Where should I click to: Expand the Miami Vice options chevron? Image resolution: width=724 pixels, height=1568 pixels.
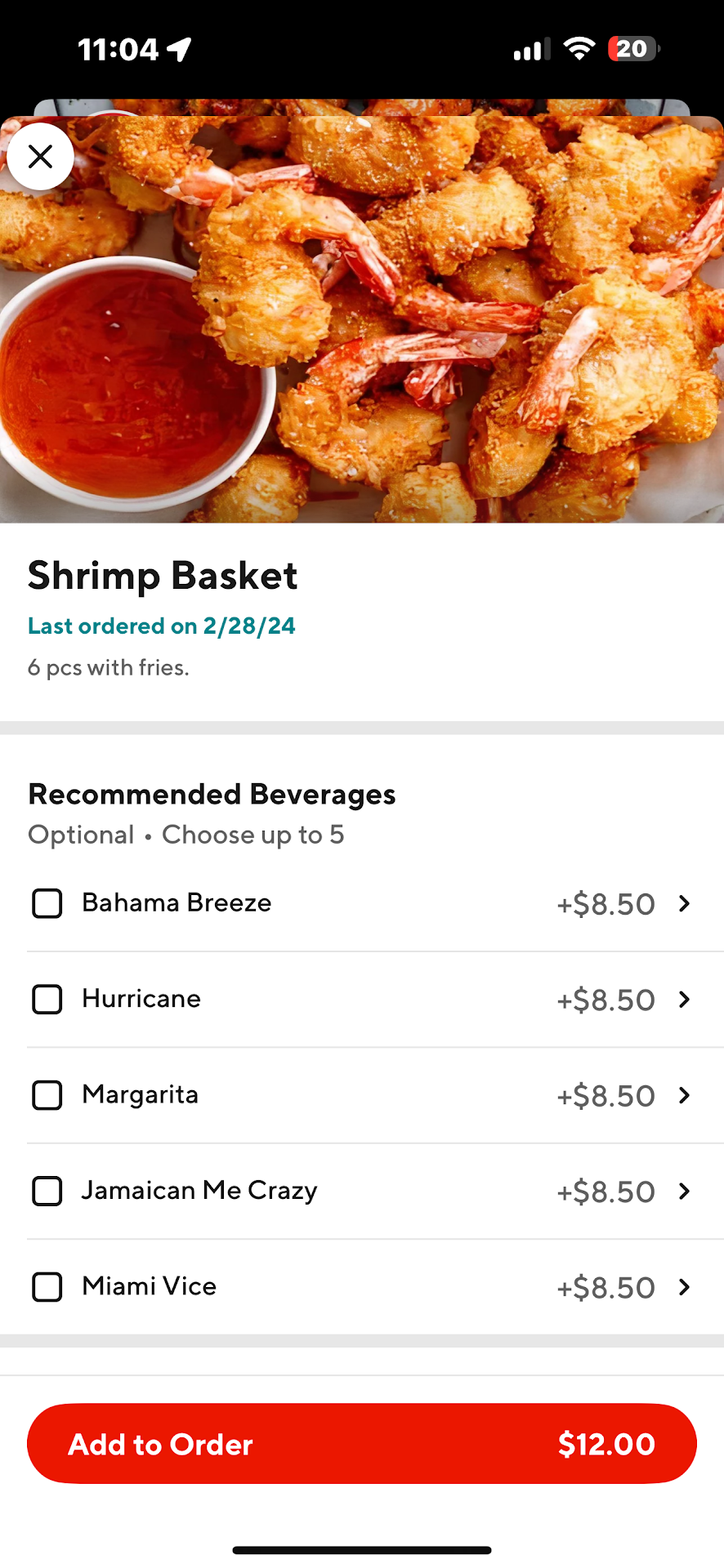(x=685, y=1287)
